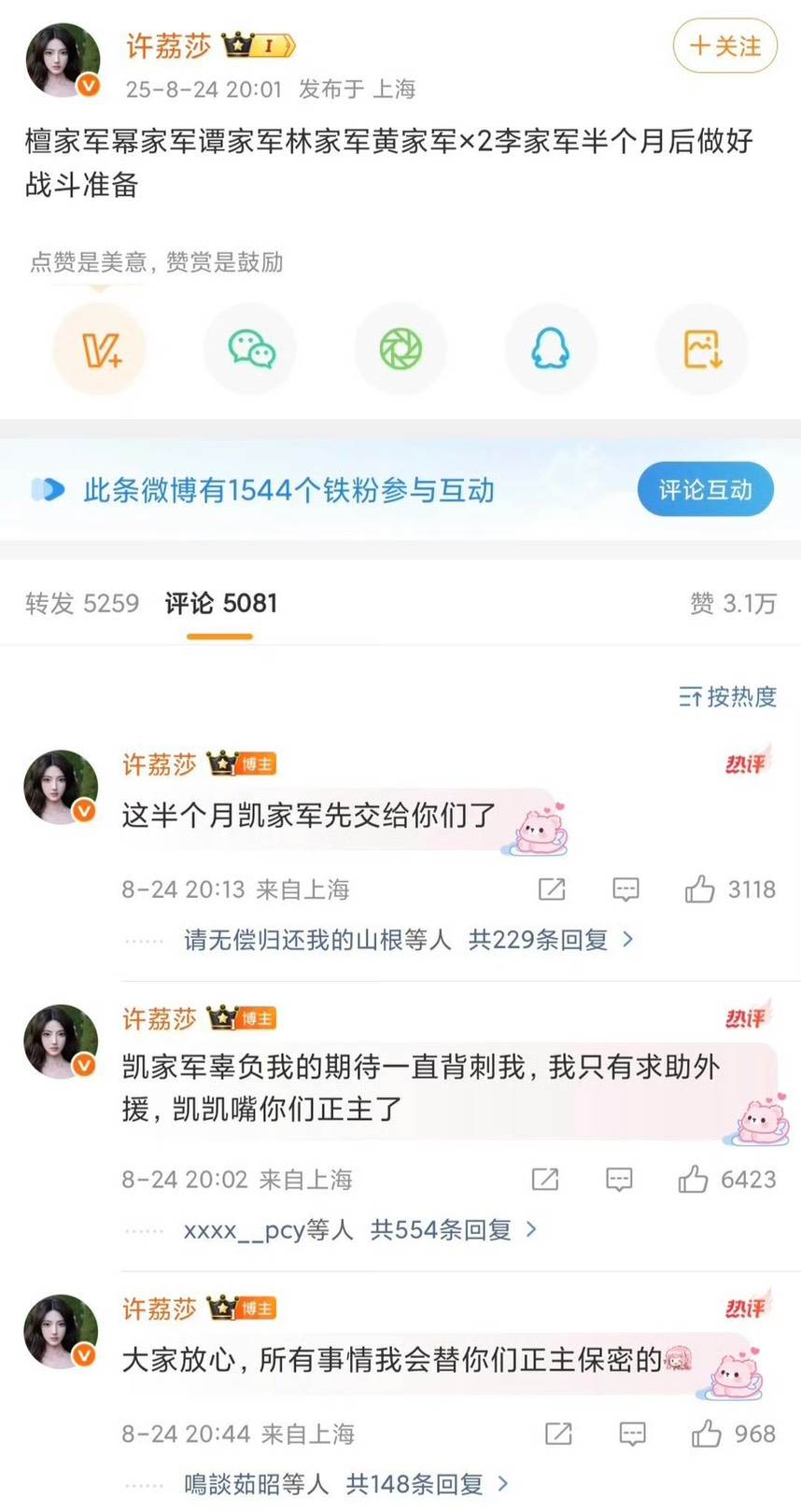Select the 评论 5081 tab
Image resolution: width=801 pixels, height=1512 pixels.
[x=221, y=604]
